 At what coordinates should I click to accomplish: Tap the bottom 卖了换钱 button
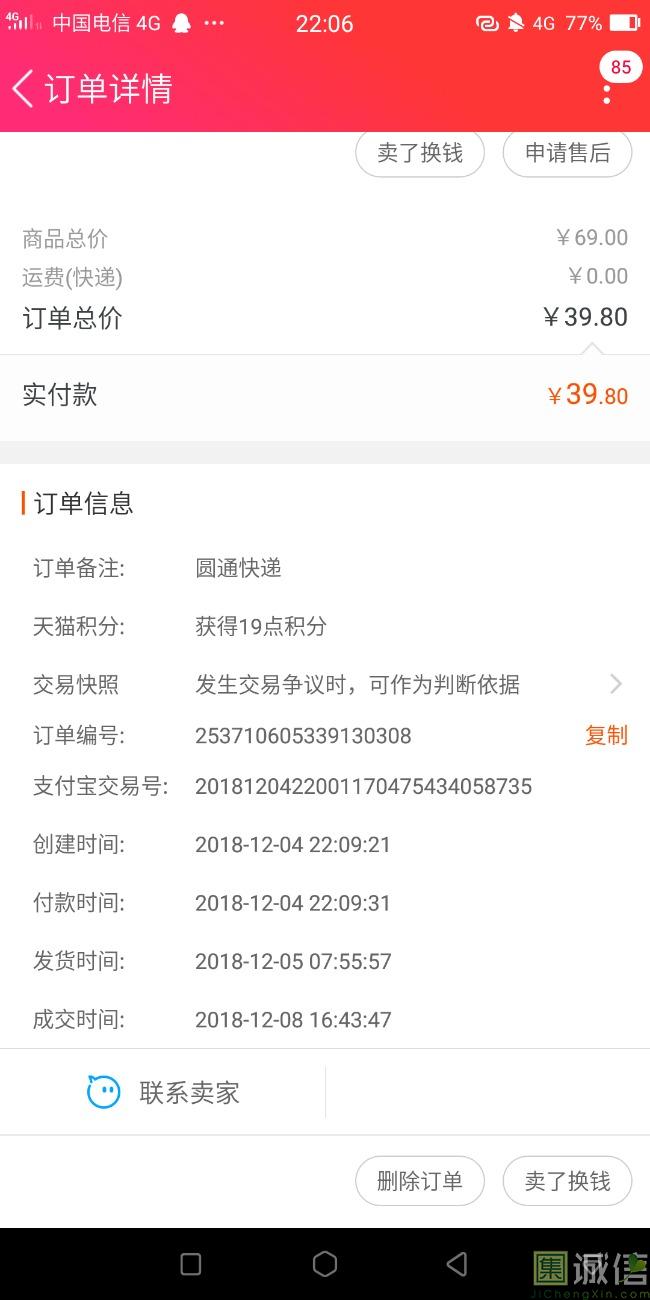coord(567,1181)
